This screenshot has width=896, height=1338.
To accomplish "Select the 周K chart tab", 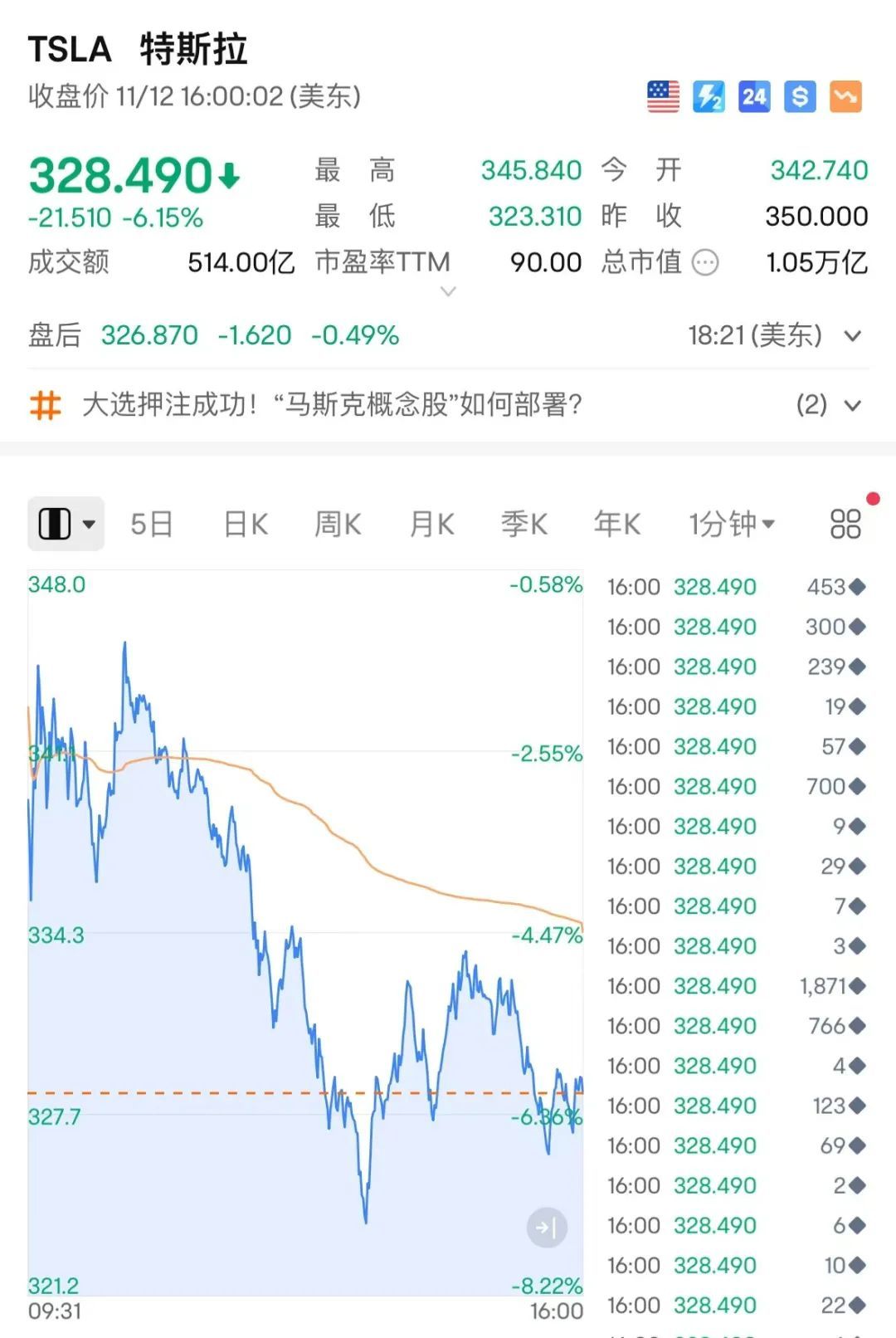I will pyautogui.click(x=338, y=524).
